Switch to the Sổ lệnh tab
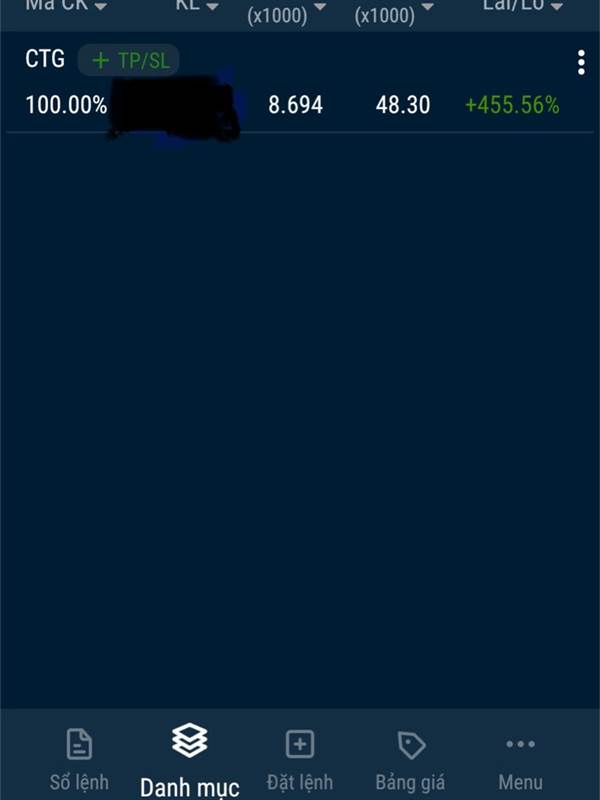 pyautogui.click(x=79, y=758)
